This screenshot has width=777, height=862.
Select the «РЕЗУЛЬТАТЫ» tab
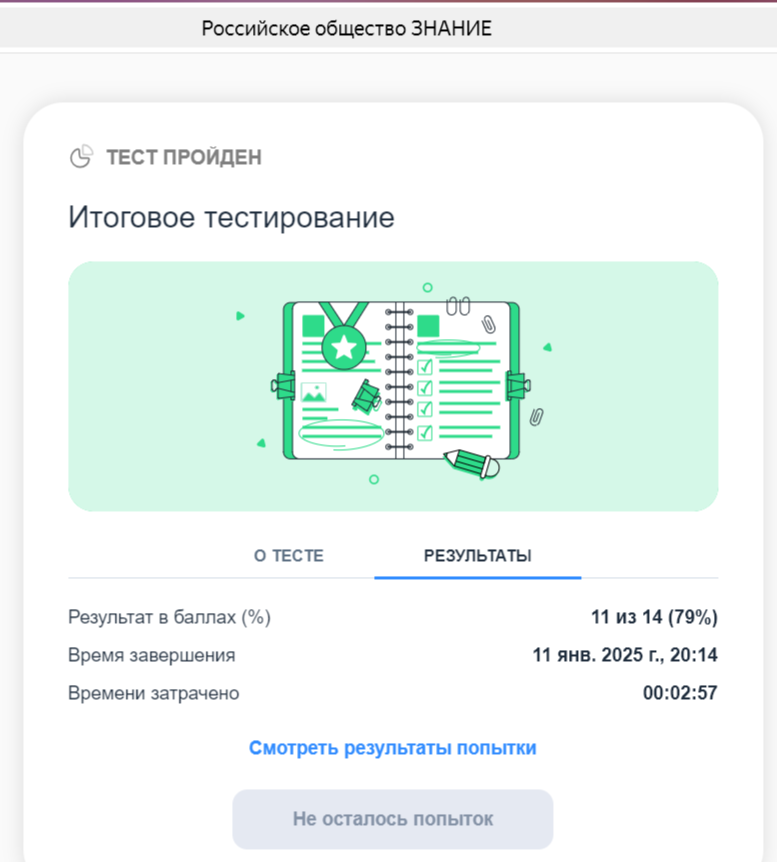point(477,556)
